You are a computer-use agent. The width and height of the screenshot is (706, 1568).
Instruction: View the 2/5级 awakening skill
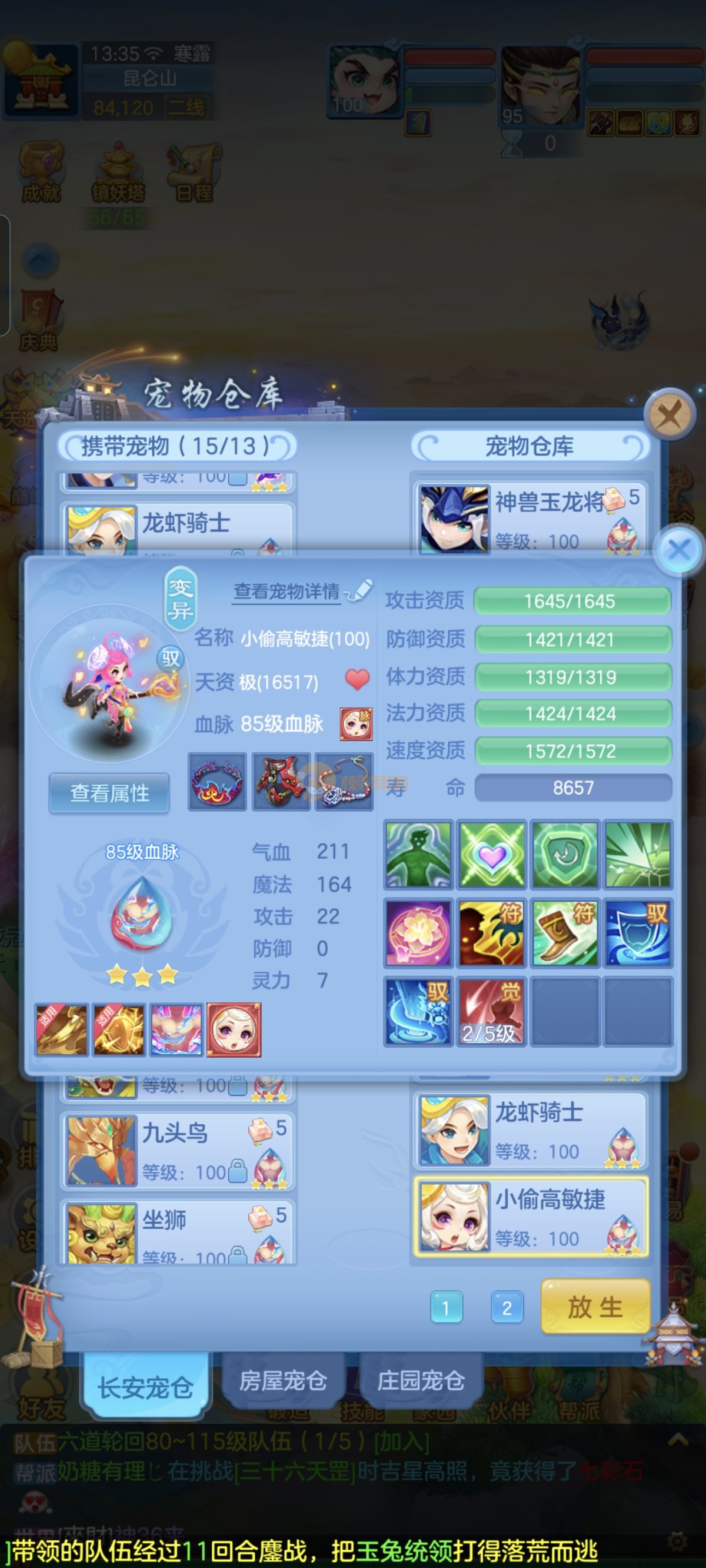click(491, 1012)
